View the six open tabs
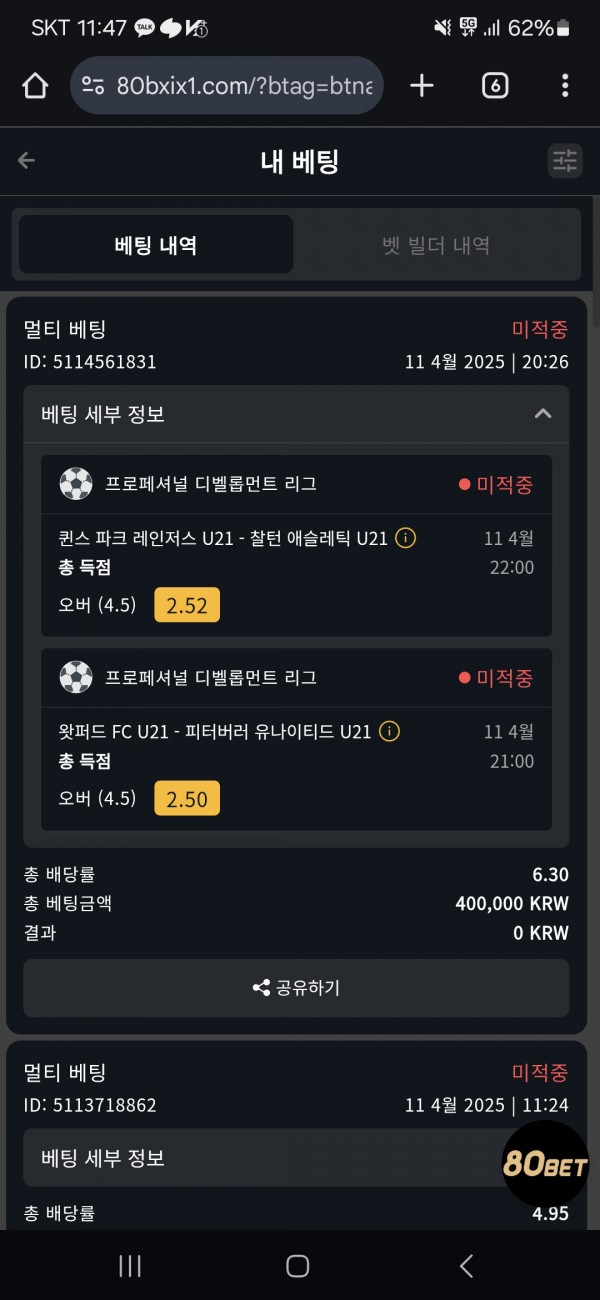The image size is (600, 1300). pyautogui.click(x=494, y=86)
